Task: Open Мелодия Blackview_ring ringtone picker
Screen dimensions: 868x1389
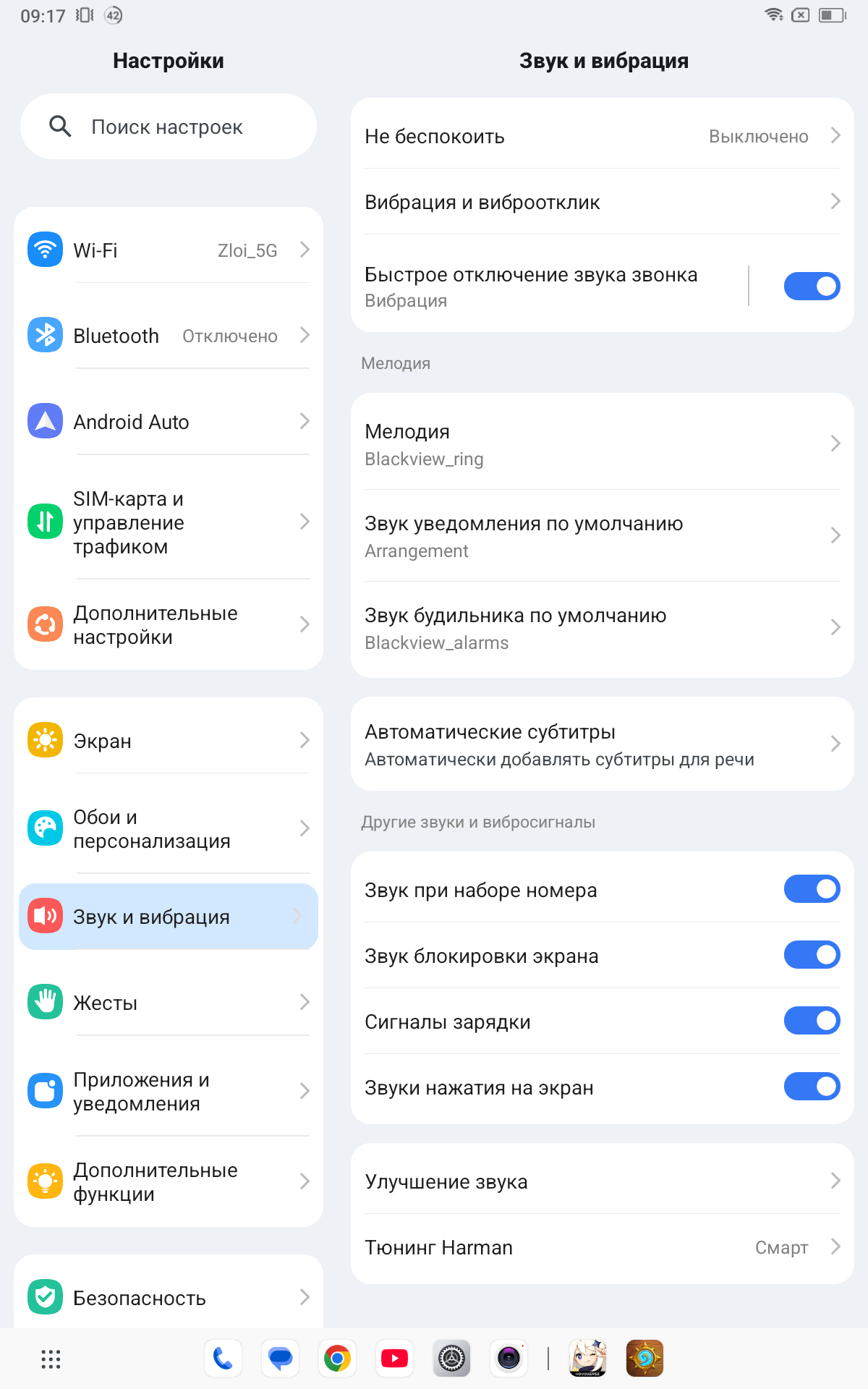Action: click(602, 443)
